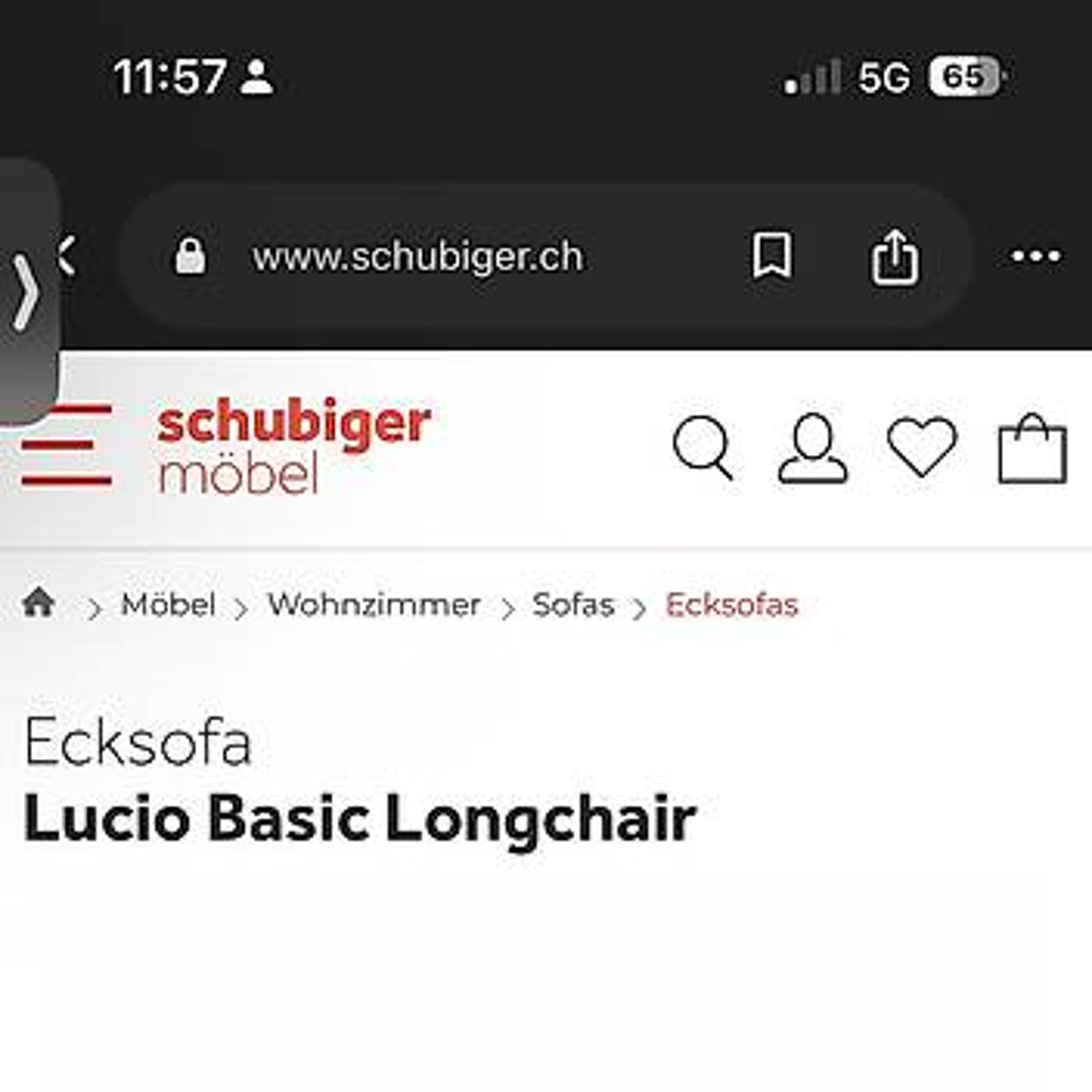Open the user account icon

coord(812,448)
